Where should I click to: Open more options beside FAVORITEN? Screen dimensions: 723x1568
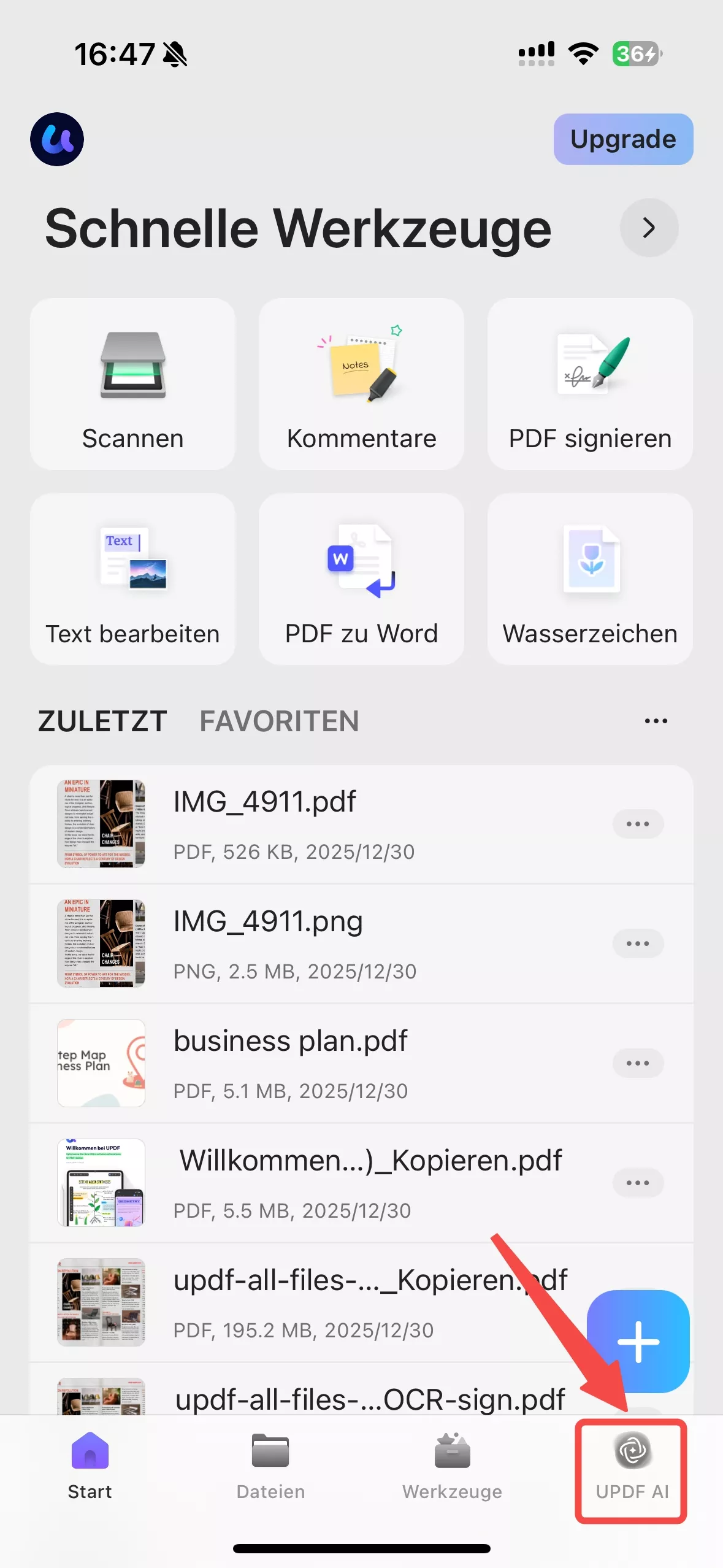(656, 721)
